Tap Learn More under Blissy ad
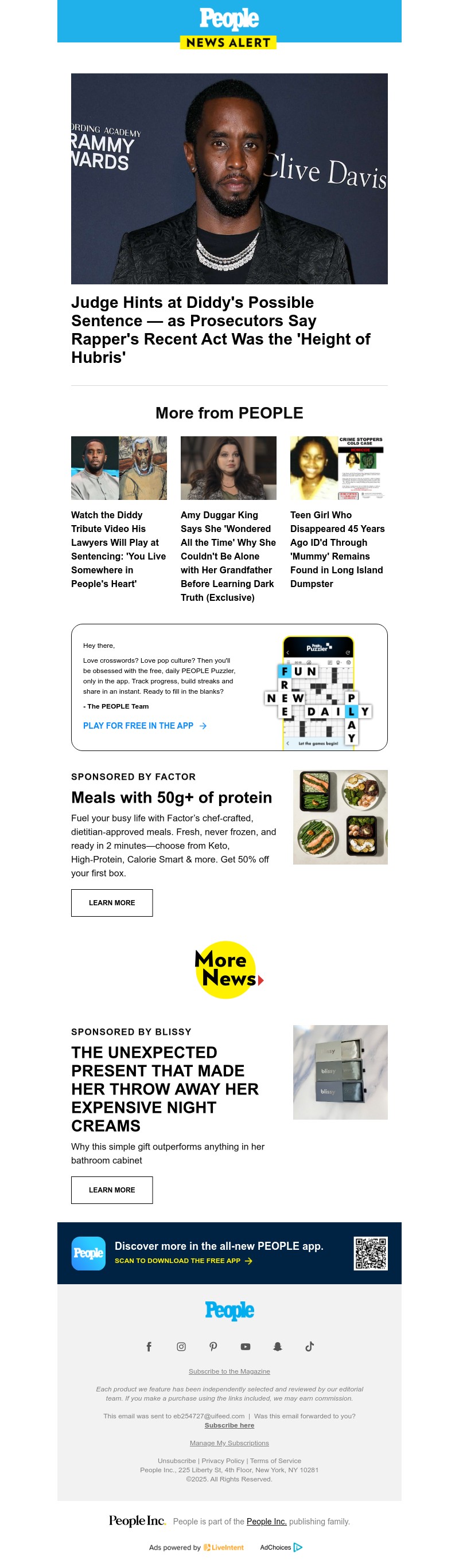This screenshot has height=1568, width=459. (111, 1190)
